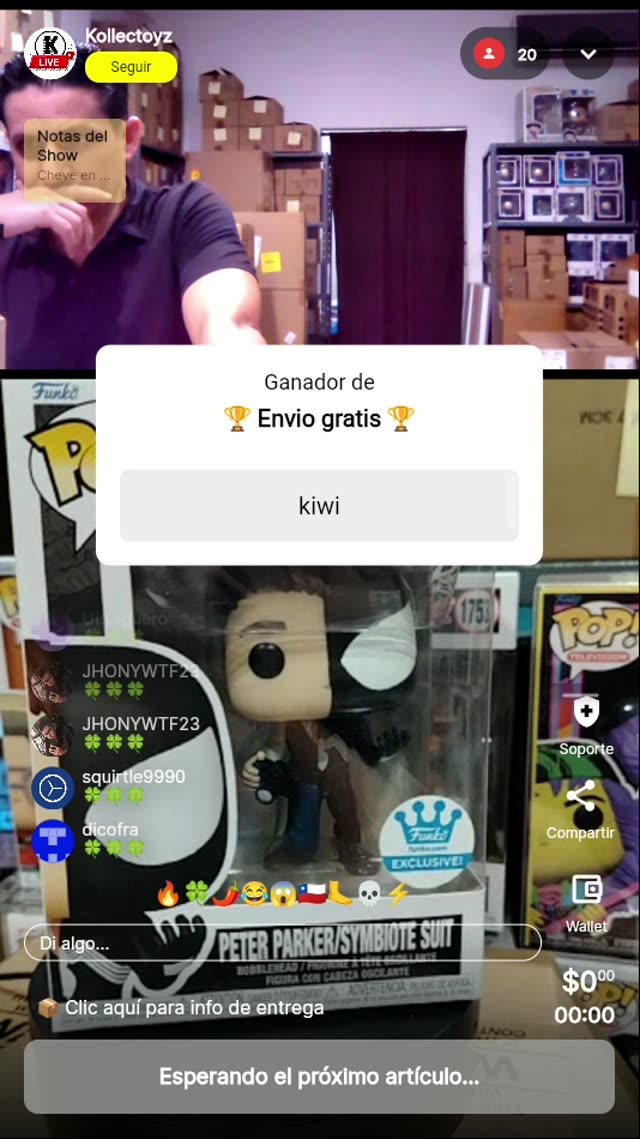Send the skull emoji reaction
Viewport: 640px width, 1139px height.
click(369, 893)
